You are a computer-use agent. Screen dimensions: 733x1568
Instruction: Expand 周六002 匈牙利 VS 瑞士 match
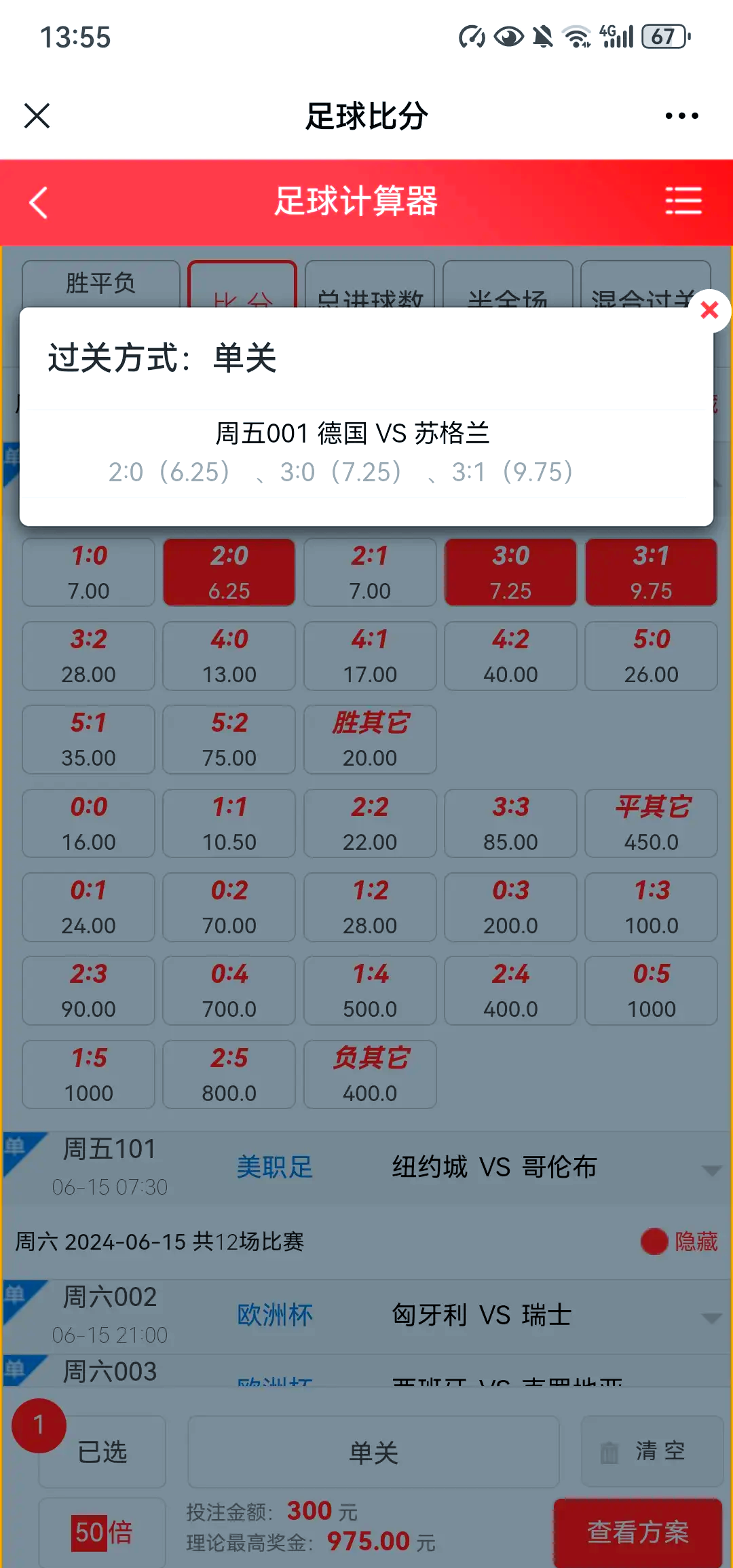point(711,1318)
